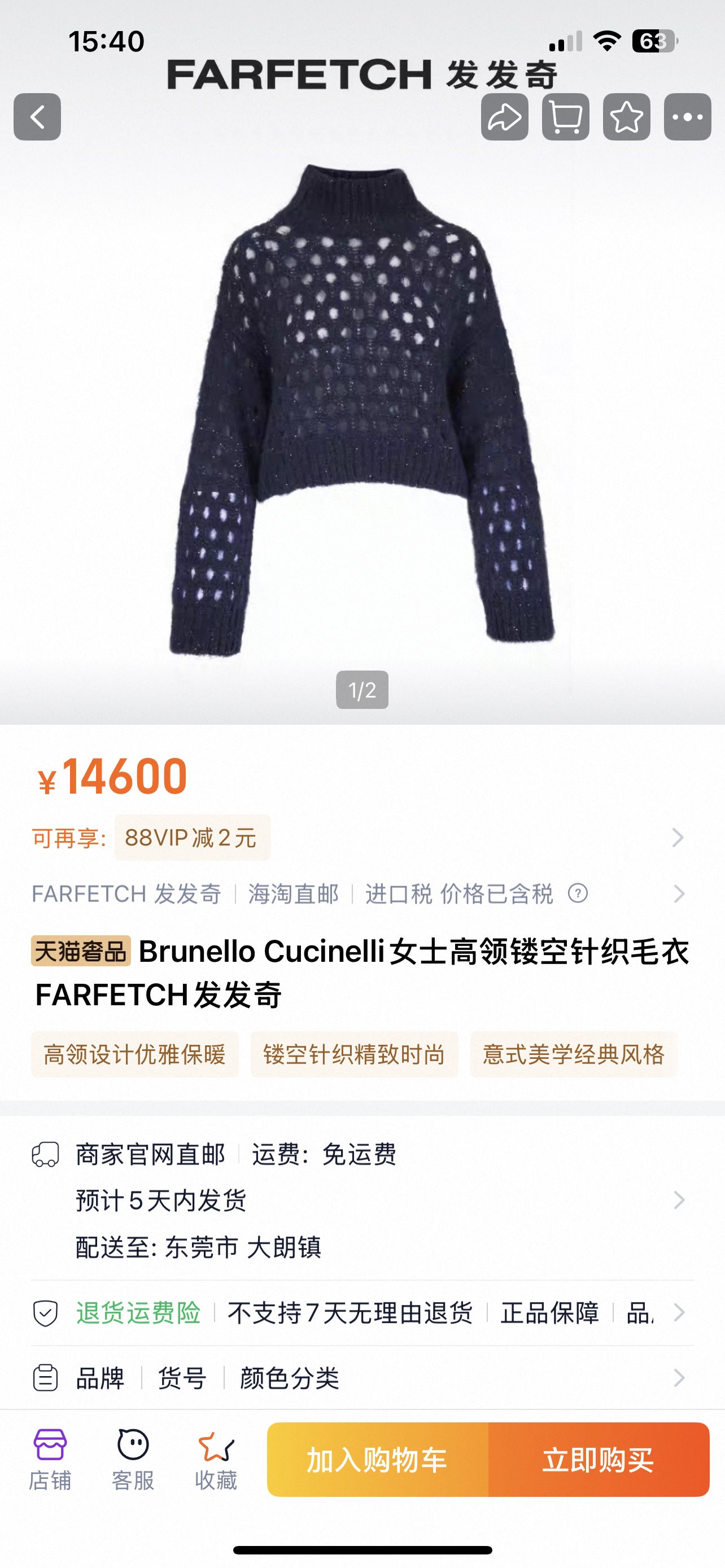Image resolution: width=725 pixels, height=1568 pixels.
Task: Visit the 店铺 store page
Action: [x=50, y=1460]
